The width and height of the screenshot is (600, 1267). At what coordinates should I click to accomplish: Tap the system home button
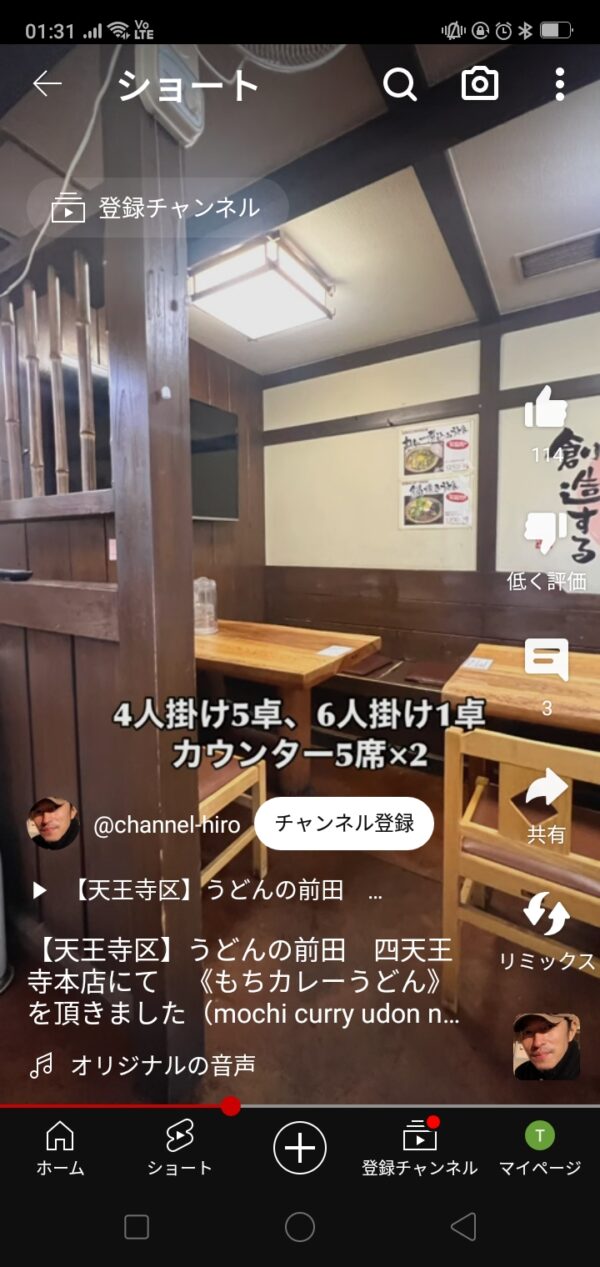click(300, 1227)
